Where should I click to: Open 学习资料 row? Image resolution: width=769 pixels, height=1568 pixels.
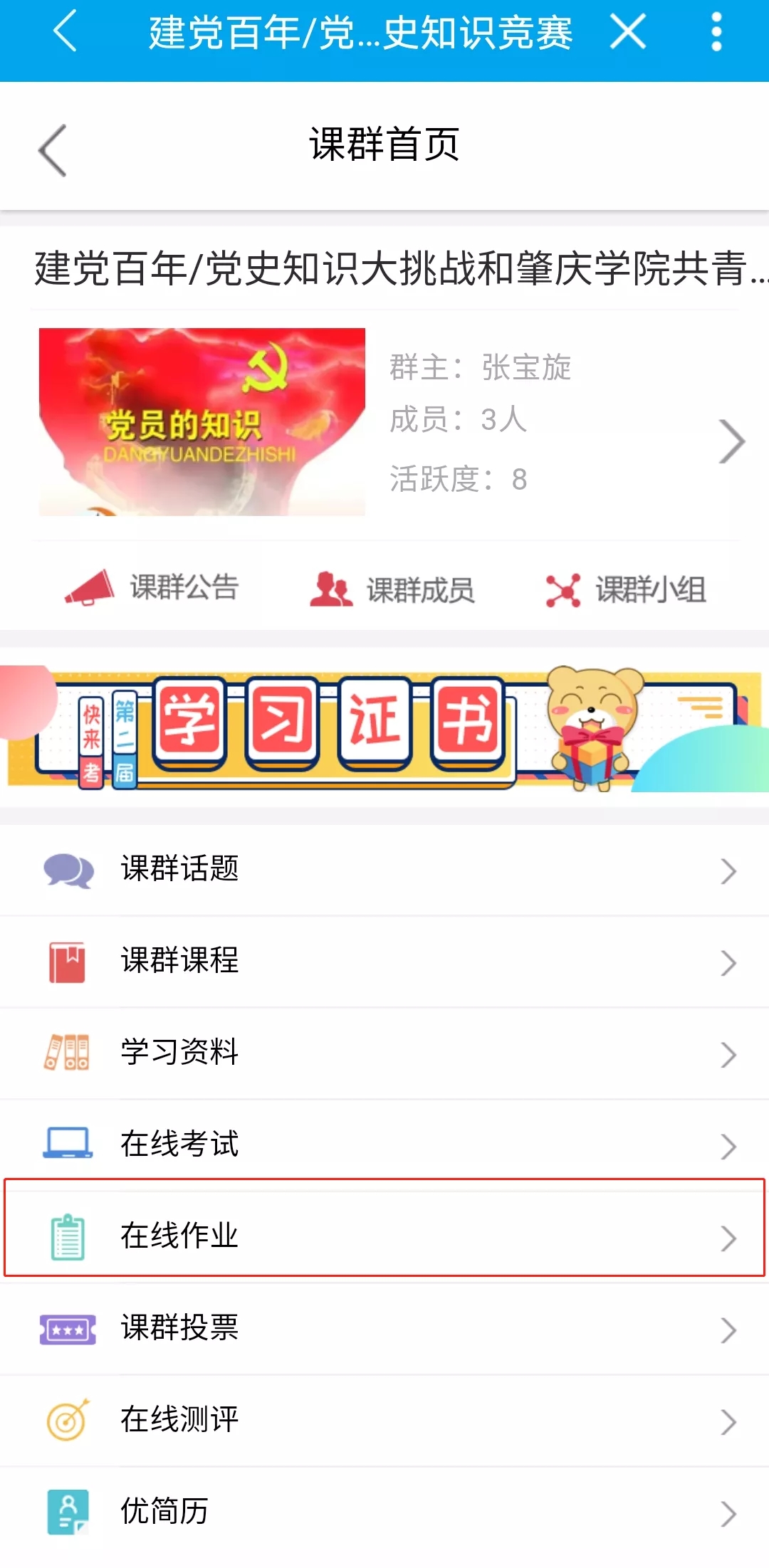384,1053
